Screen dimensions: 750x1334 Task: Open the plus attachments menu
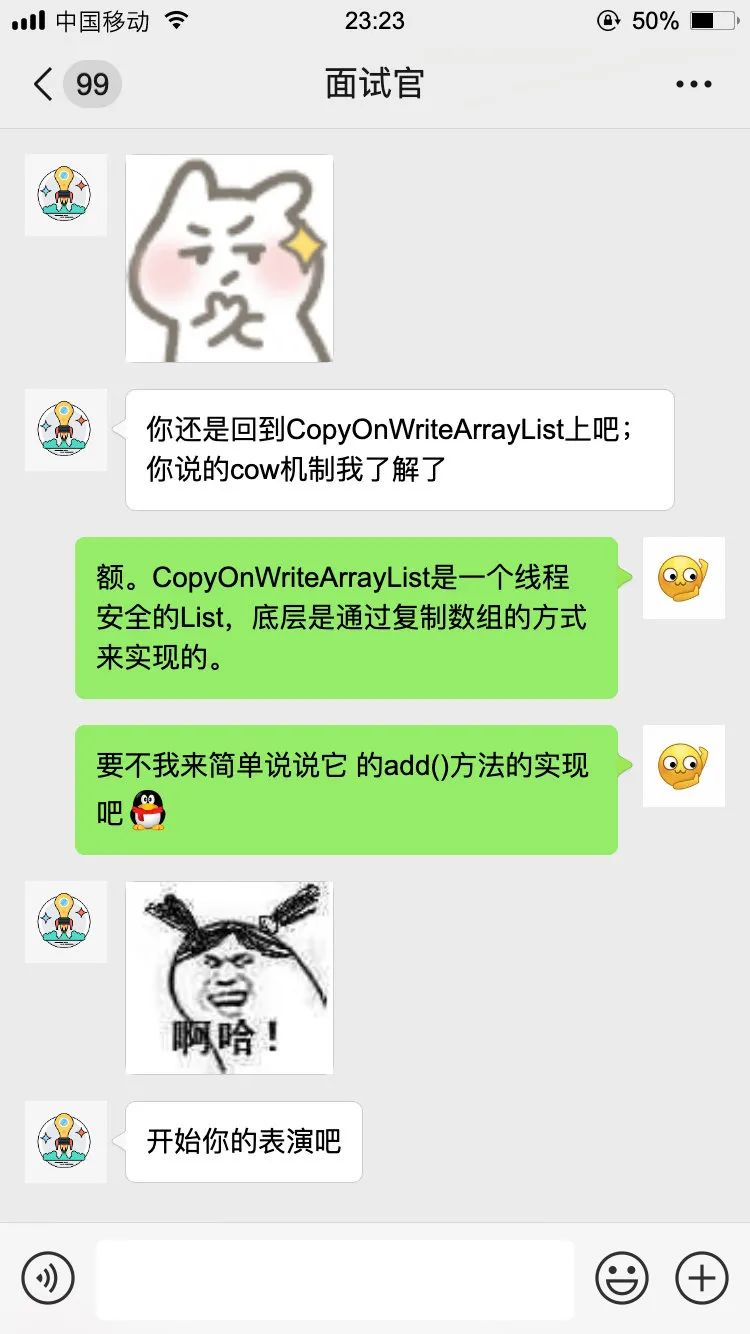point(702,1278)
